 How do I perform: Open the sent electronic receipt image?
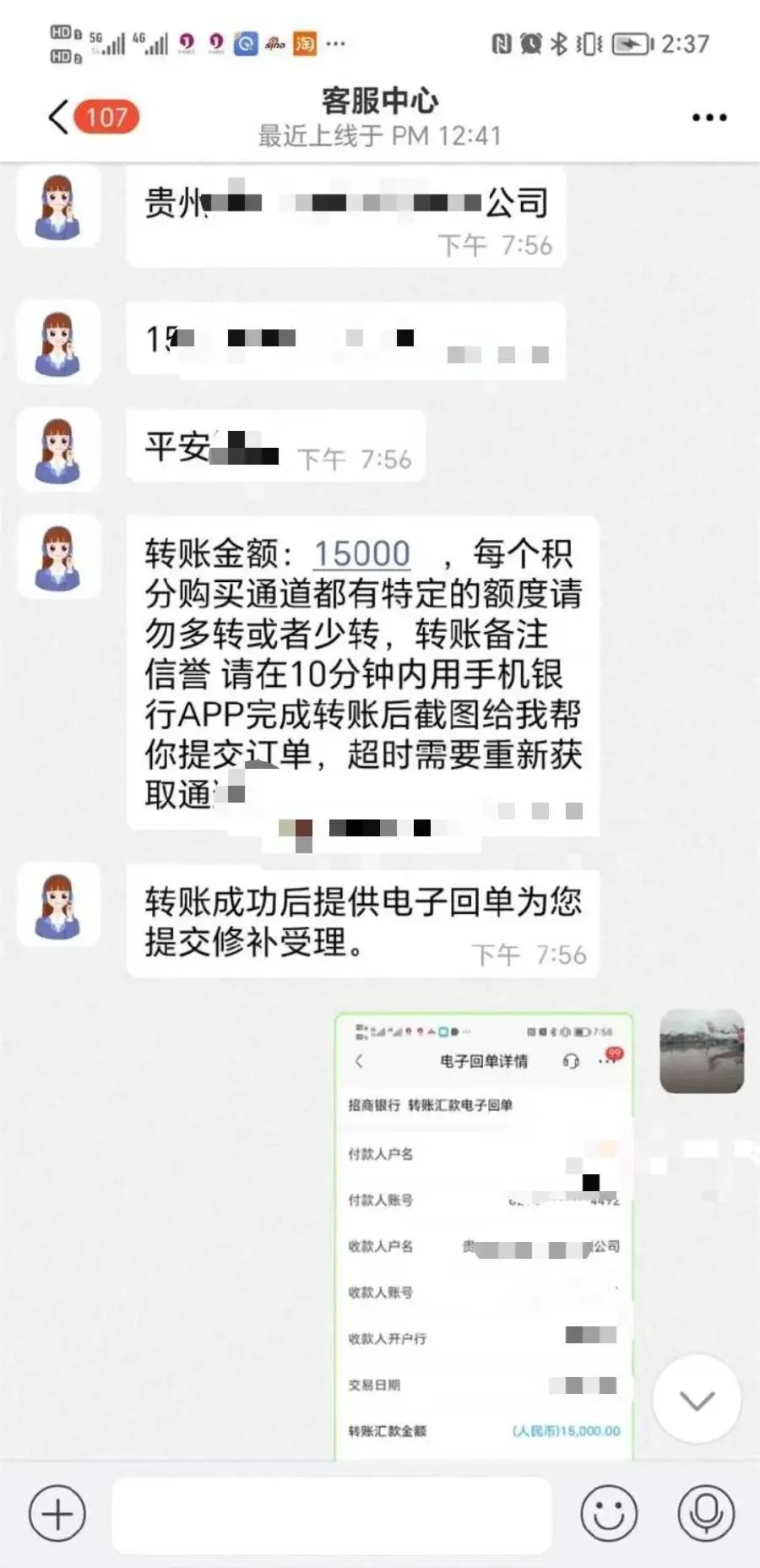click(x=484, y=1236)
